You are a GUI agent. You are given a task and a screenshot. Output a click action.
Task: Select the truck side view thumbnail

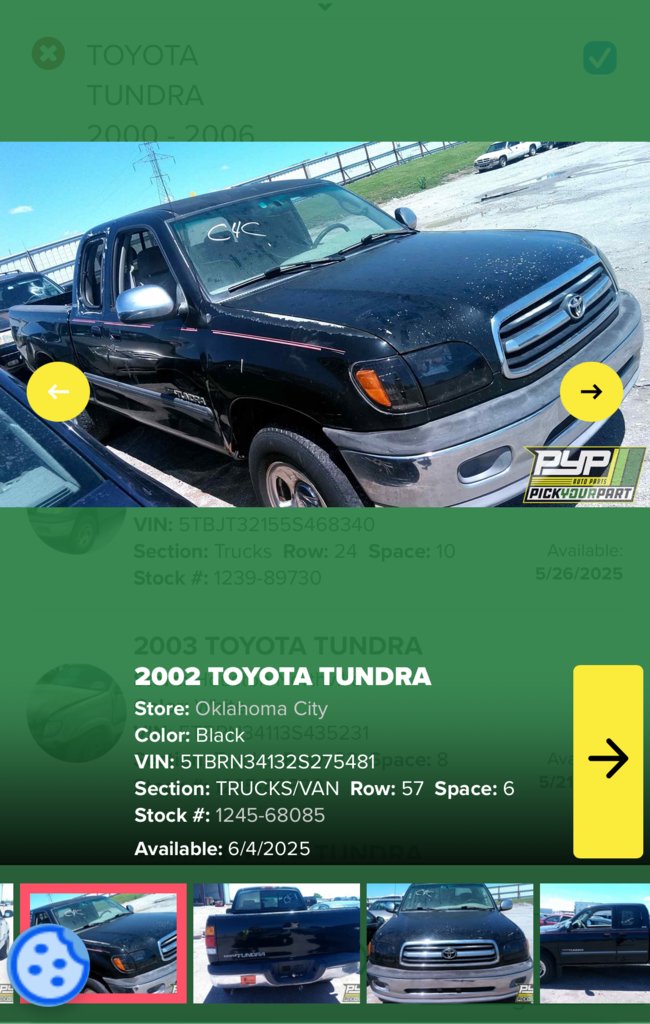point(595,942)
